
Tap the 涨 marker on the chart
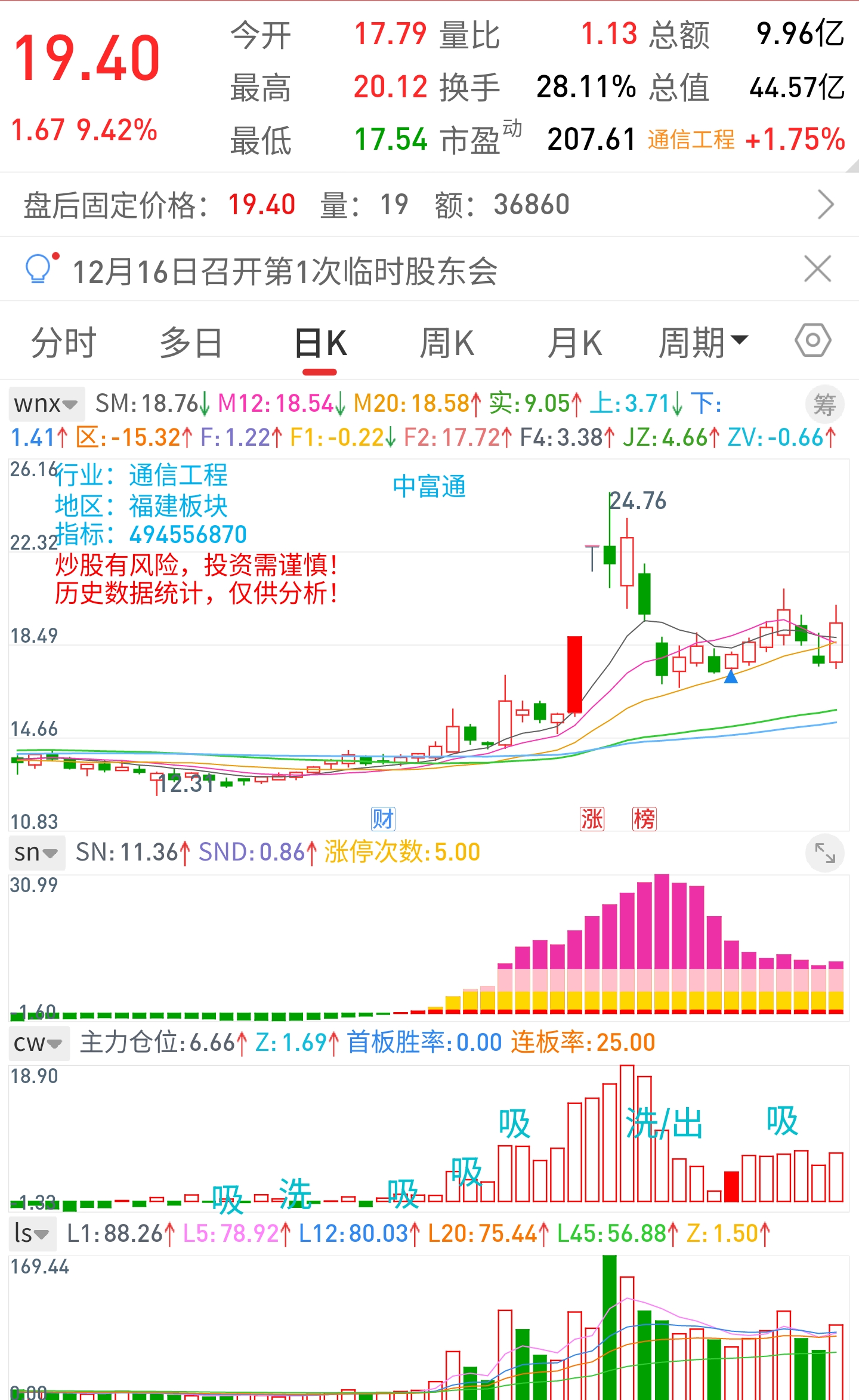(x=592, y=819)
